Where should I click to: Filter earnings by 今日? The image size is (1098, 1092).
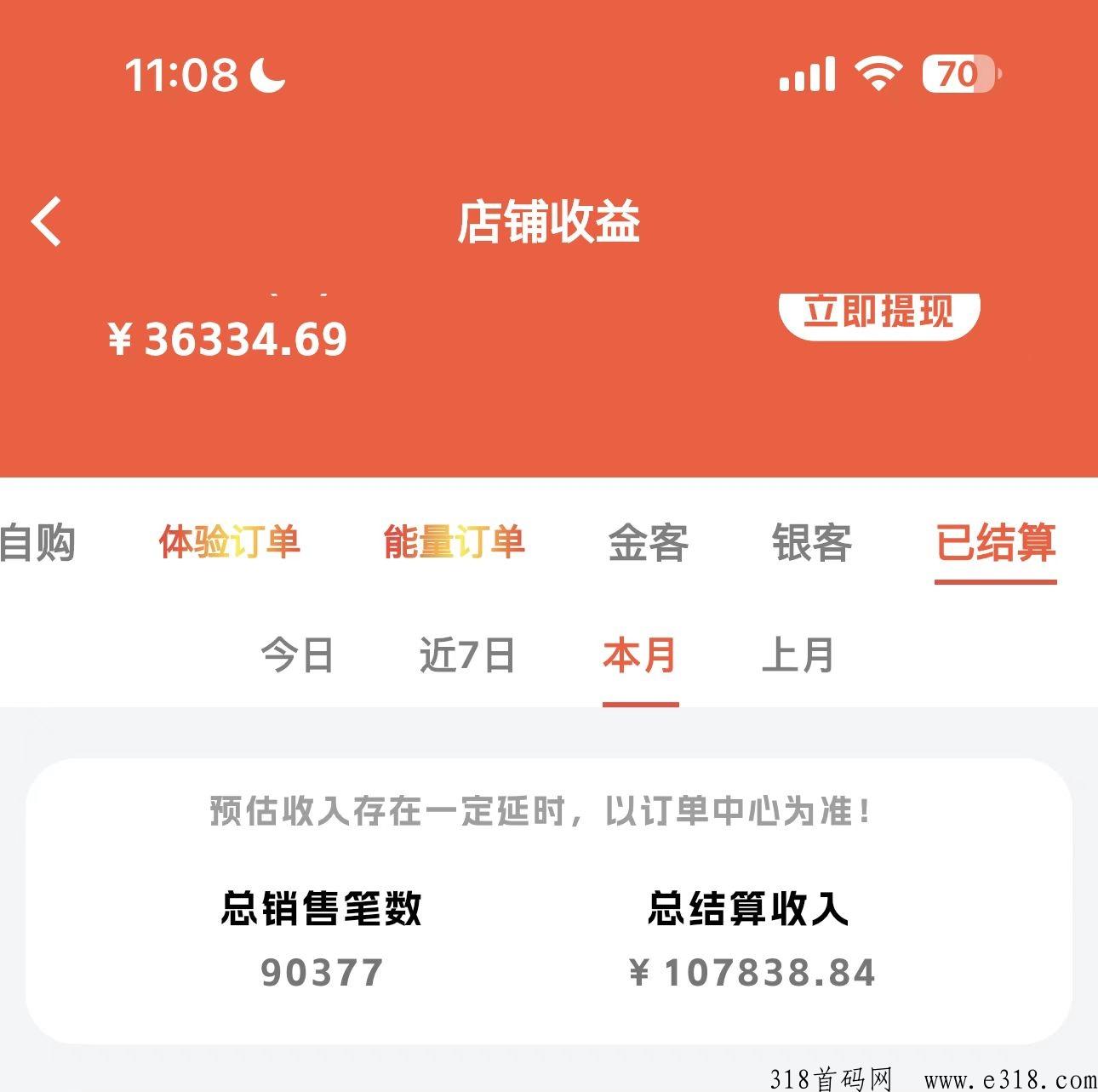point(297,655)
